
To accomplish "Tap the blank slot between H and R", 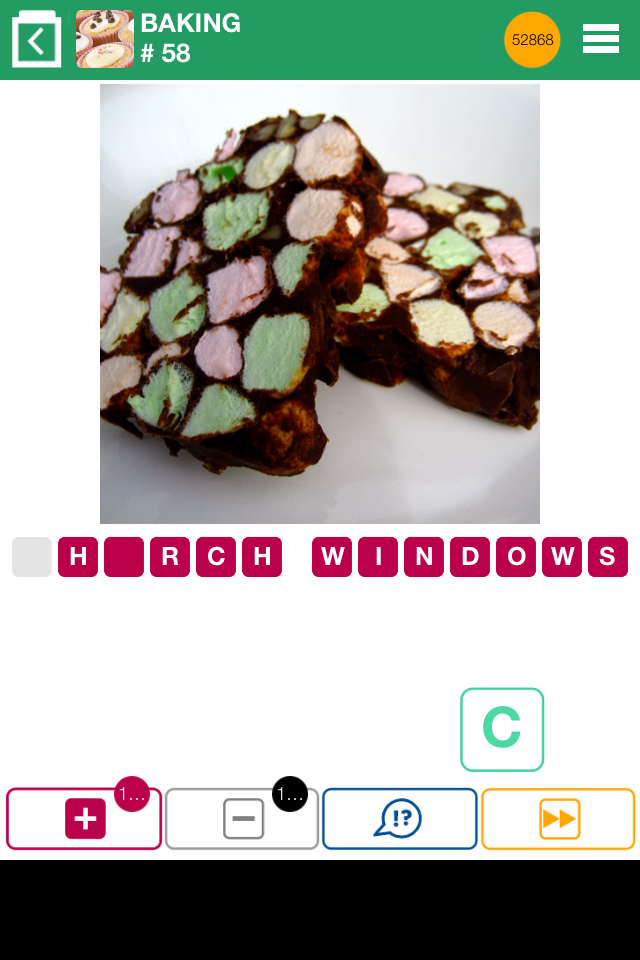I will [x=124, y=557].
